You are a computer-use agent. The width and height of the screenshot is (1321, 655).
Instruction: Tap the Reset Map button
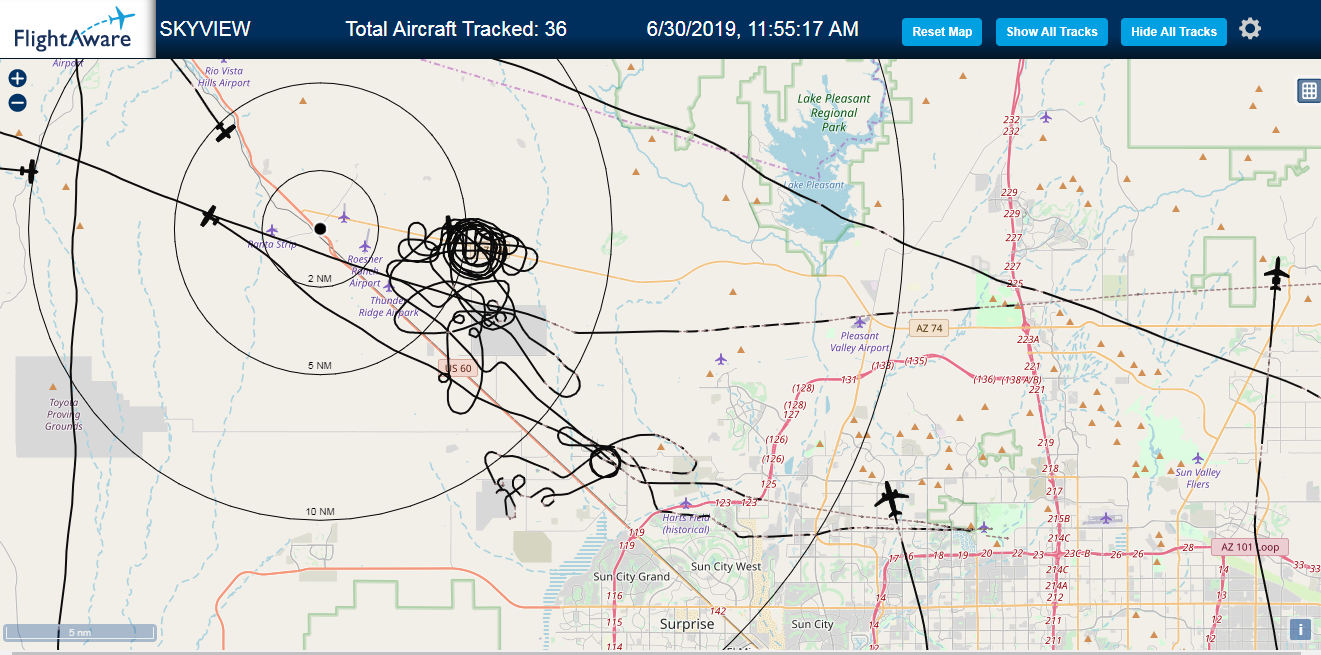coord(942,32)
